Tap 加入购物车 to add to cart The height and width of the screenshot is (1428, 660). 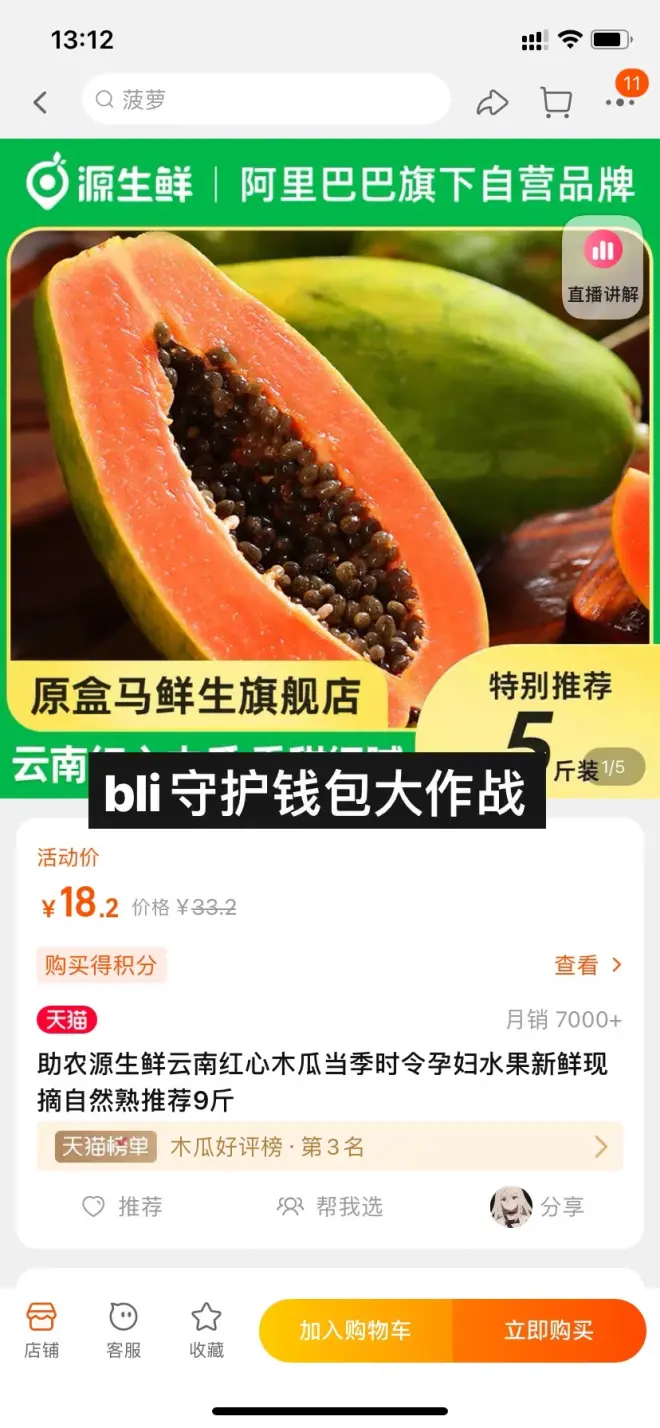355,1331
